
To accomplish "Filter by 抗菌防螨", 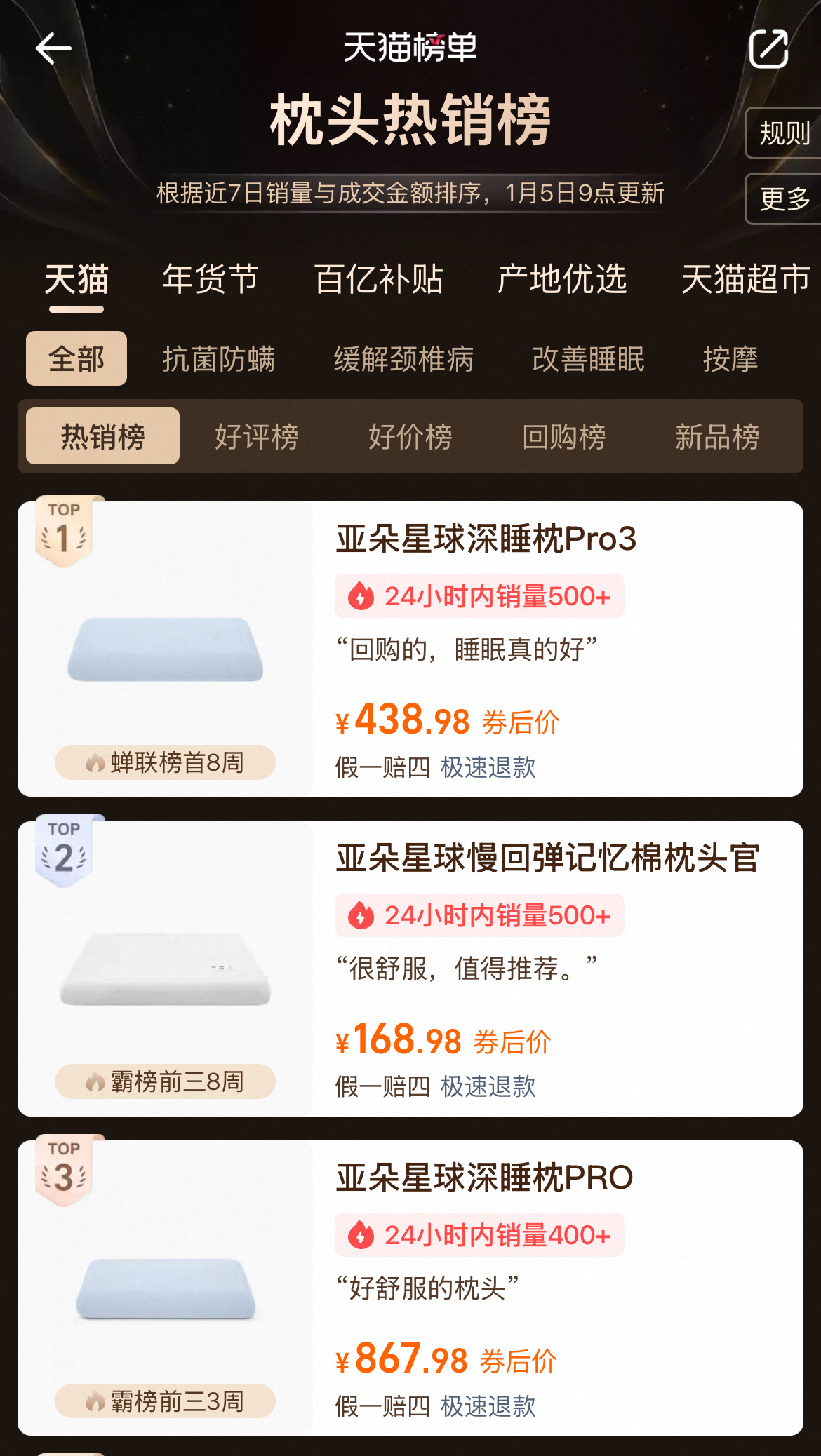I will pos(218,359).
